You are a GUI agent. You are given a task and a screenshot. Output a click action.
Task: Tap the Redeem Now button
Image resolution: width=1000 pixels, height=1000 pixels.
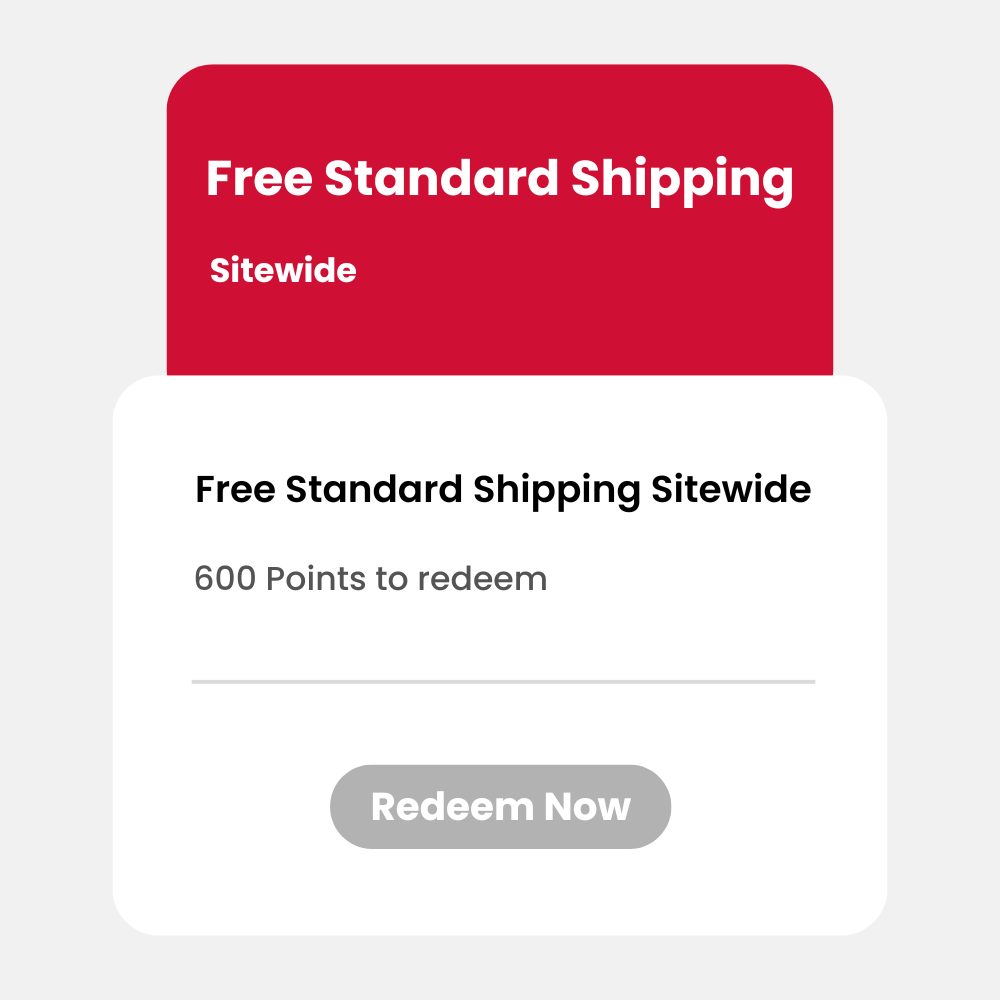(x=500, y=807)
